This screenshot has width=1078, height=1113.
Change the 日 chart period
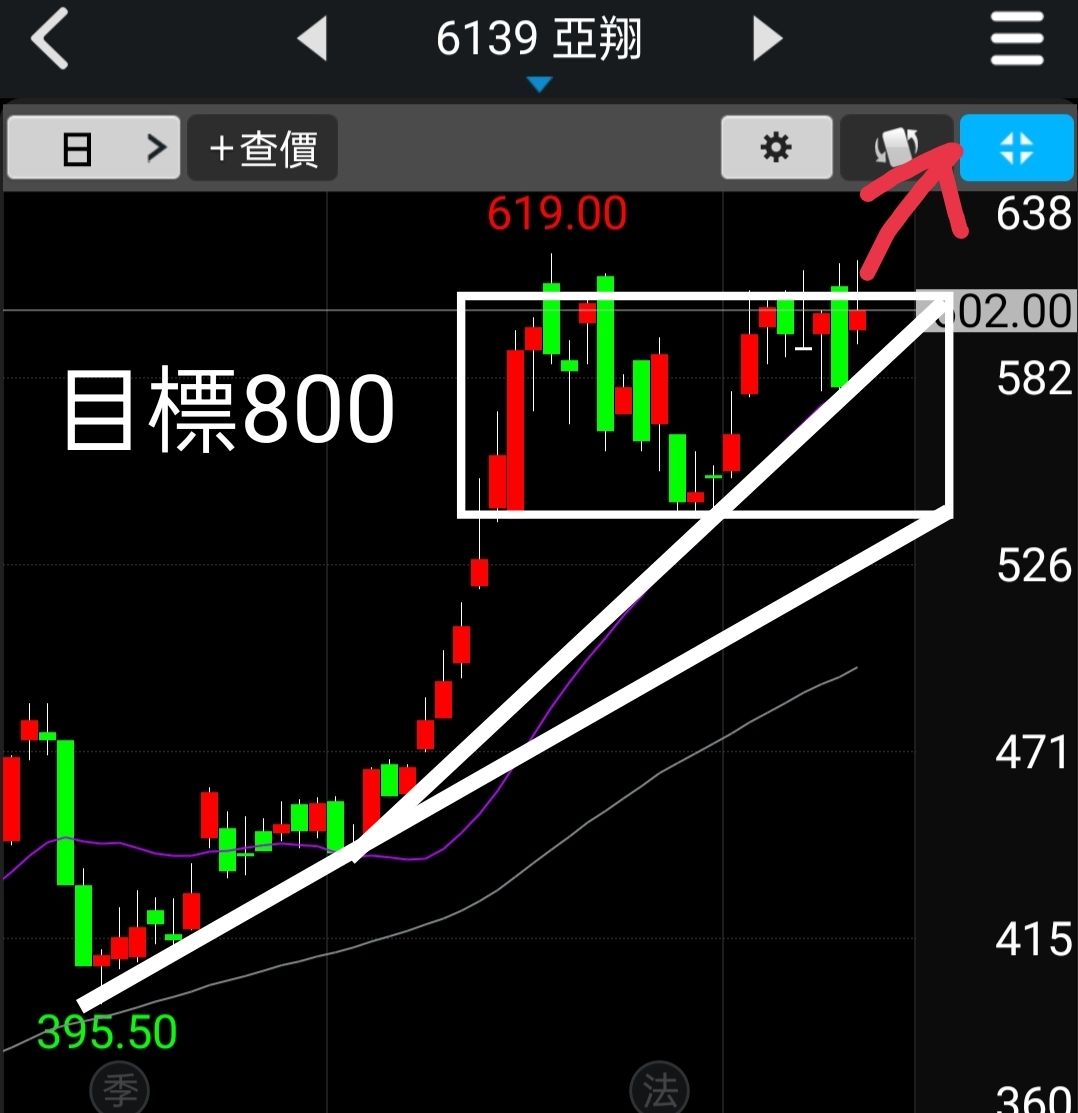[94, 149]
